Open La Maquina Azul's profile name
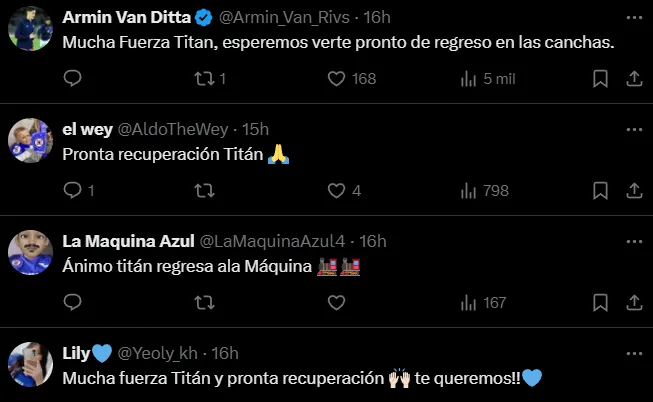 [127, 241]
